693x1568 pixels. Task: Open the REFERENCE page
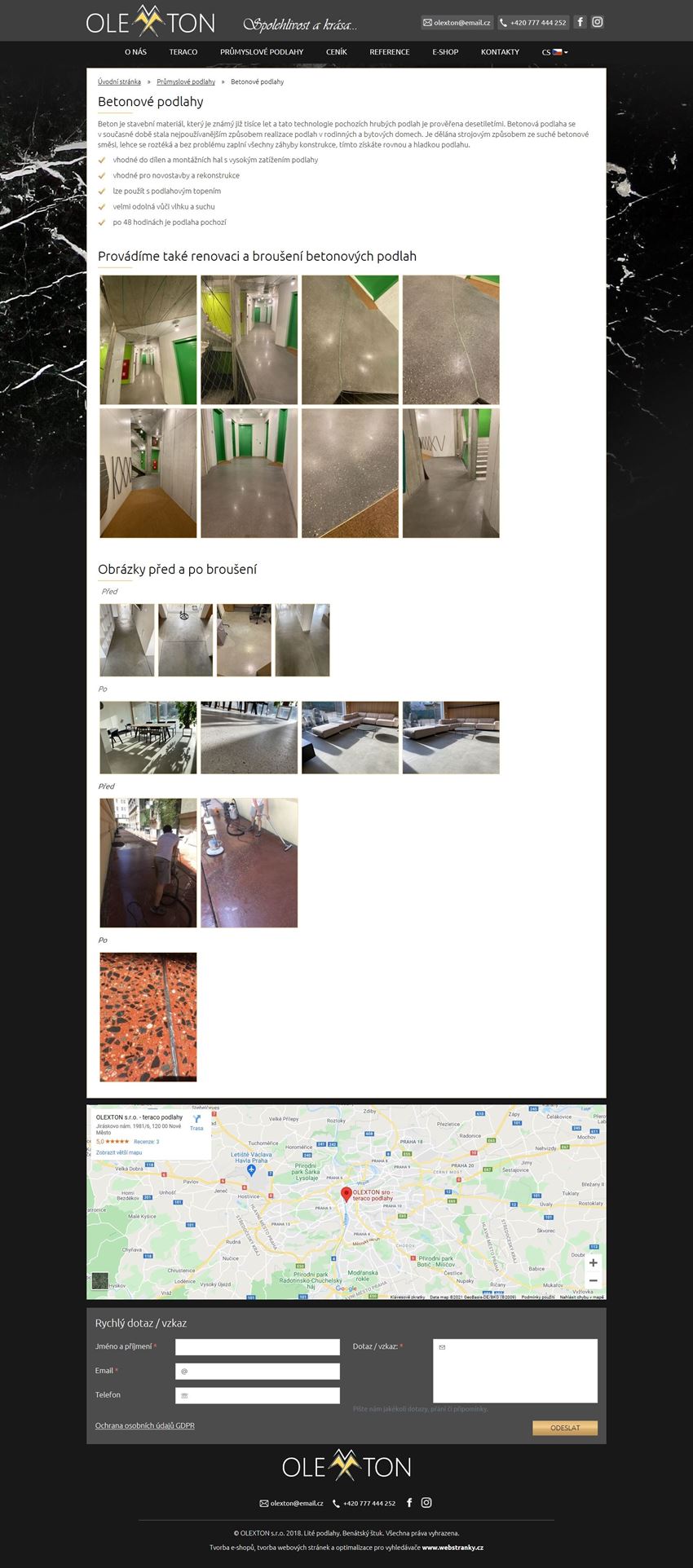389,52
